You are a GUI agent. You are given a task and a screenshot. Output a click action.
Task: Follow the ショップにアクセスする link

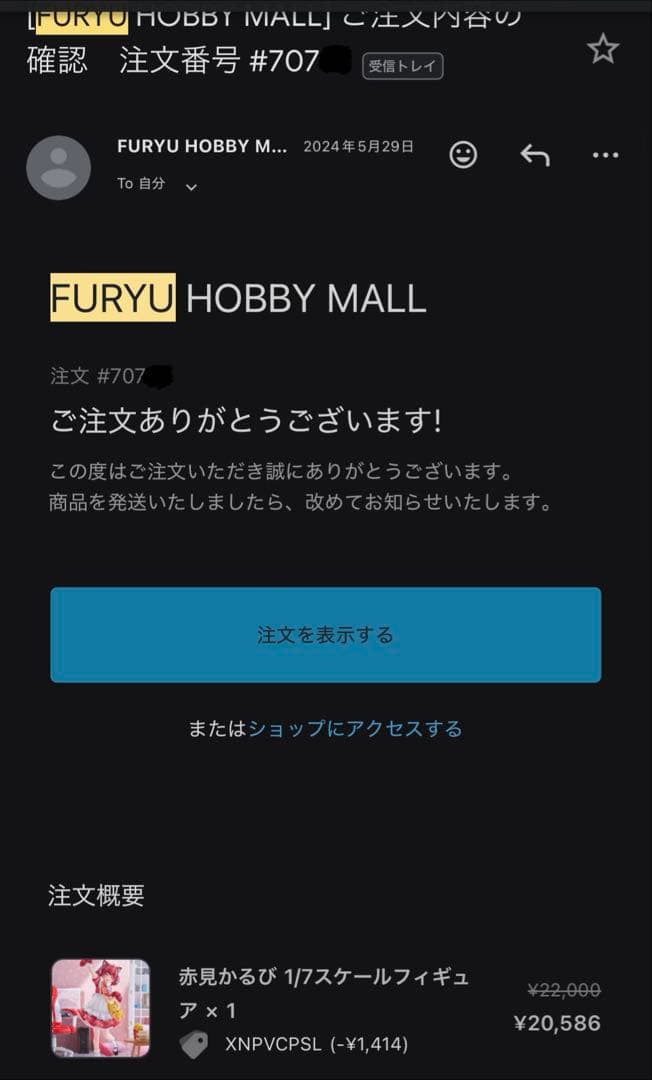355,729
